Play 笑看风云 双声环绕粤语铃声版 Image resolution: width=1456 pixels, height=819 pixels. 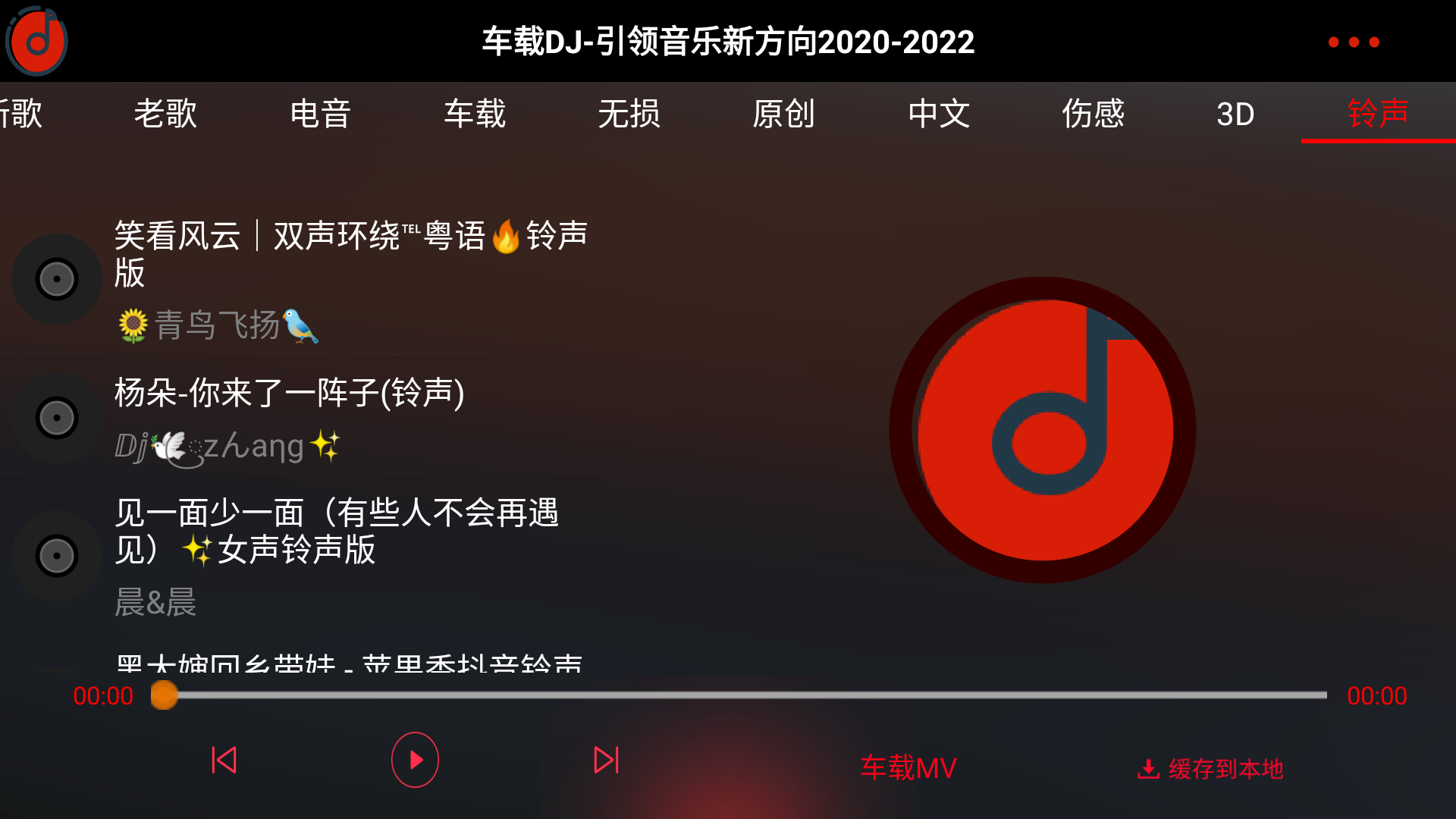pyautogui.click(x=349, y=254)
